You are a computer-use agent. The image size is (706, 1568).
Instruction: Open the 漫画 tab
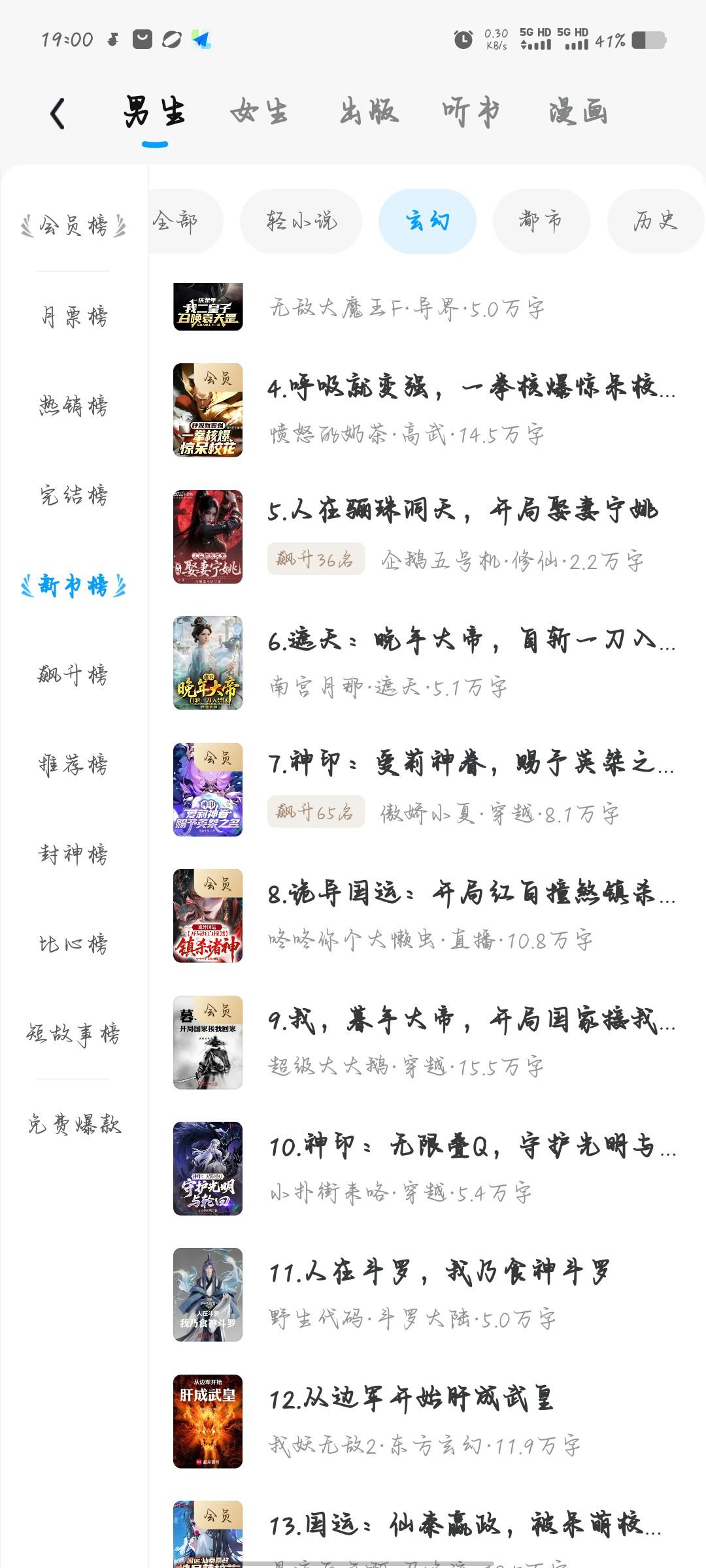[579, 112]
